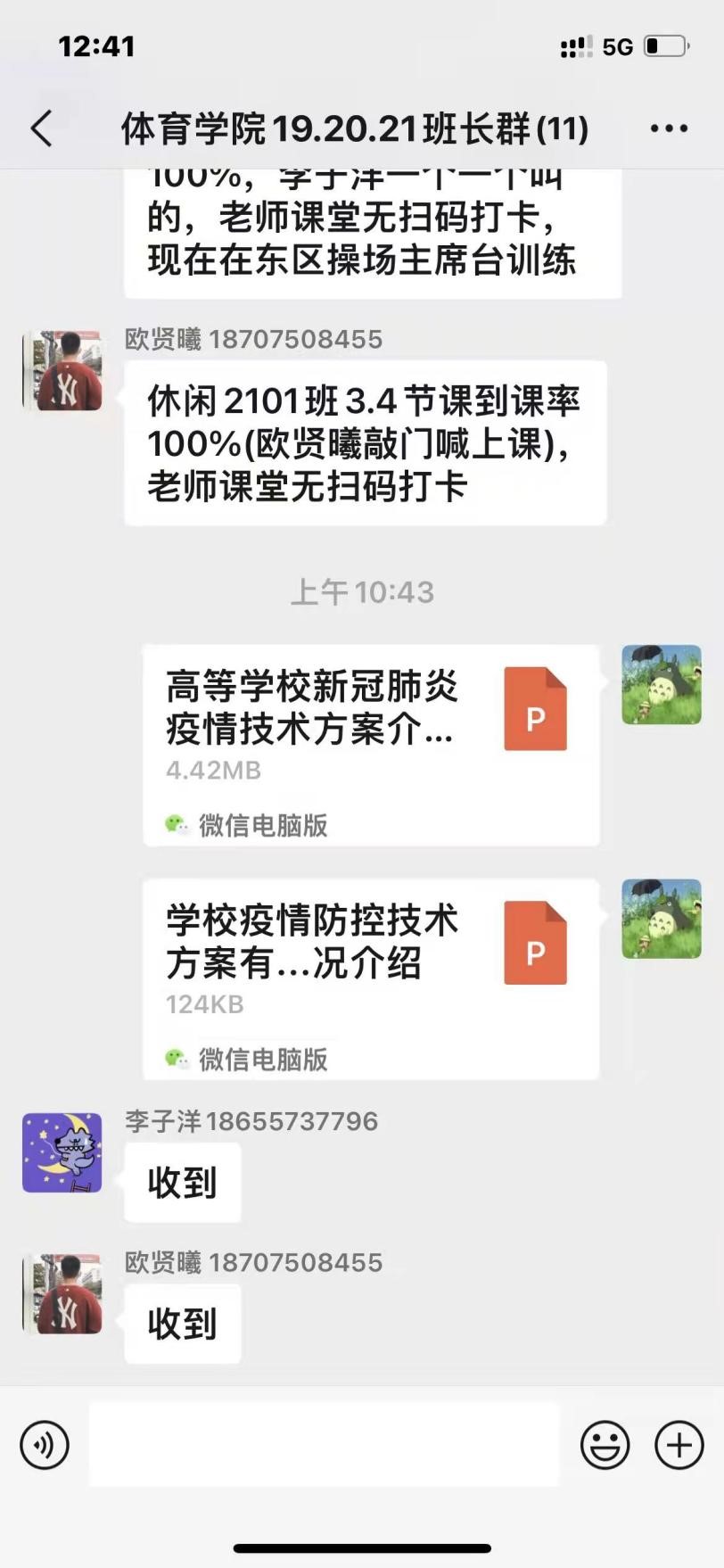Tap the Totoro avatar by the 4.42MB file
Image resolution: width=724 pixels, height=1568 pixels.
661,685
